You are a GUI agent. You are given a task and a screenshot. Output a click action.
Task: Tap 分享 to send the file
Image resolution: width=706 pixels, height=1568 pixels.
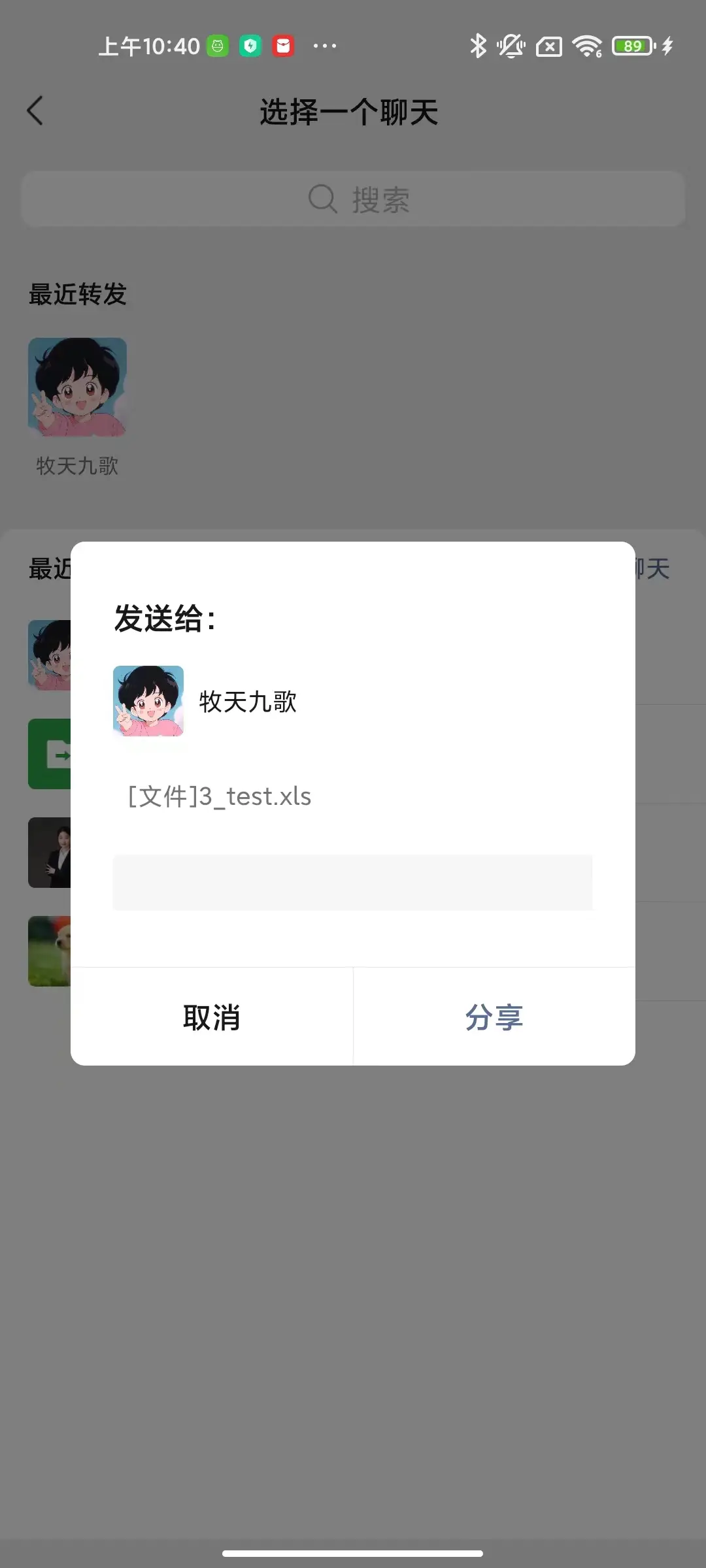click(x=494, y=1017)
